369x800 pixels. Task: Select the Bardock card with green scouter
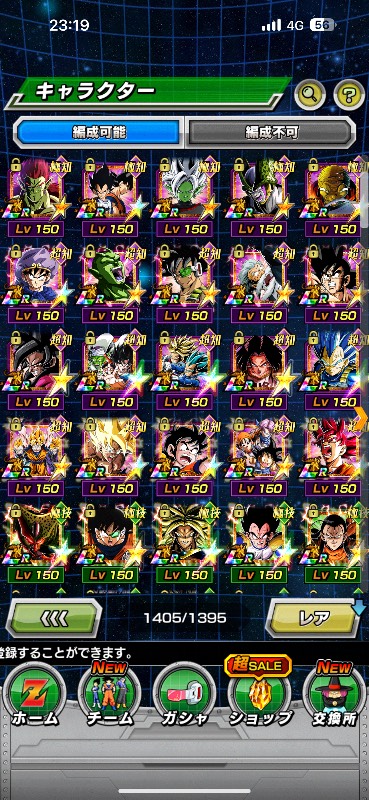pyautogui.click(x=184, y=284)
